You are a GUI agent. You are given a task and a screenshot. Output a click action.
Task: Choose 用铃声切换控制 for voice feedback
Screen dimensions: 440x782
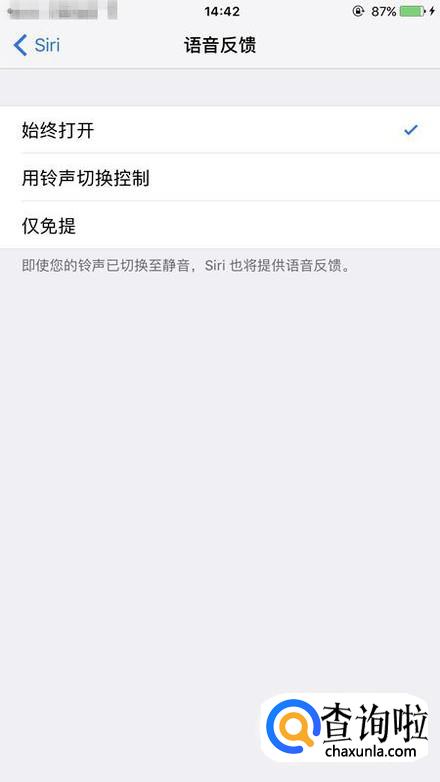click(220, 178)
